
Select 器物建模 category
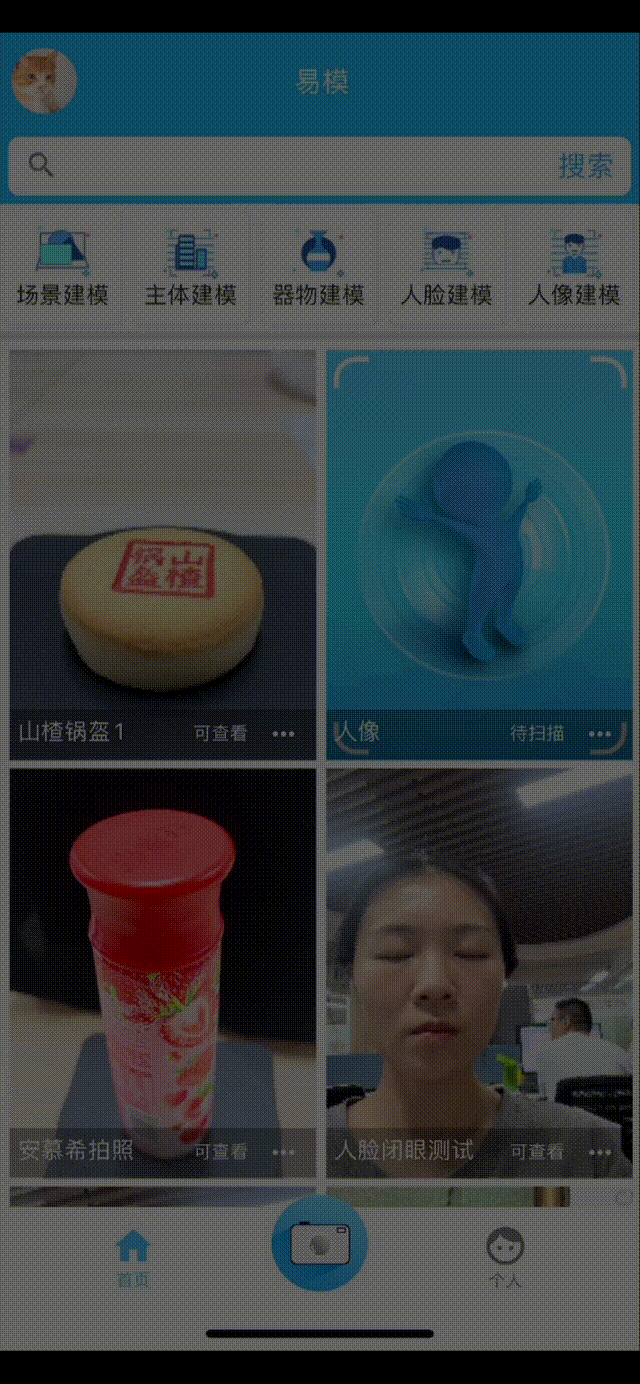point(318,266)
